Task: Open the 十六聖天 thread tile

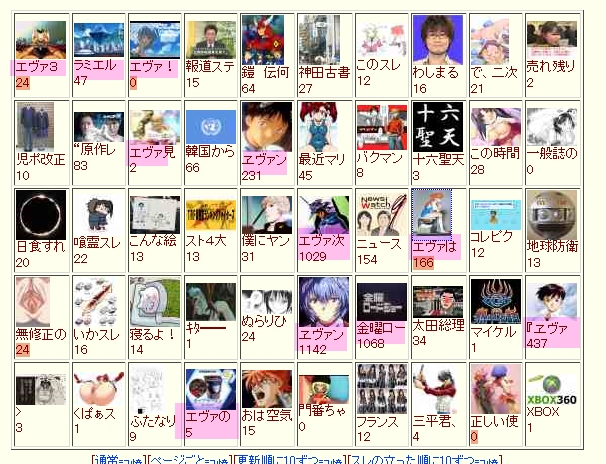Action: (438, 127)
